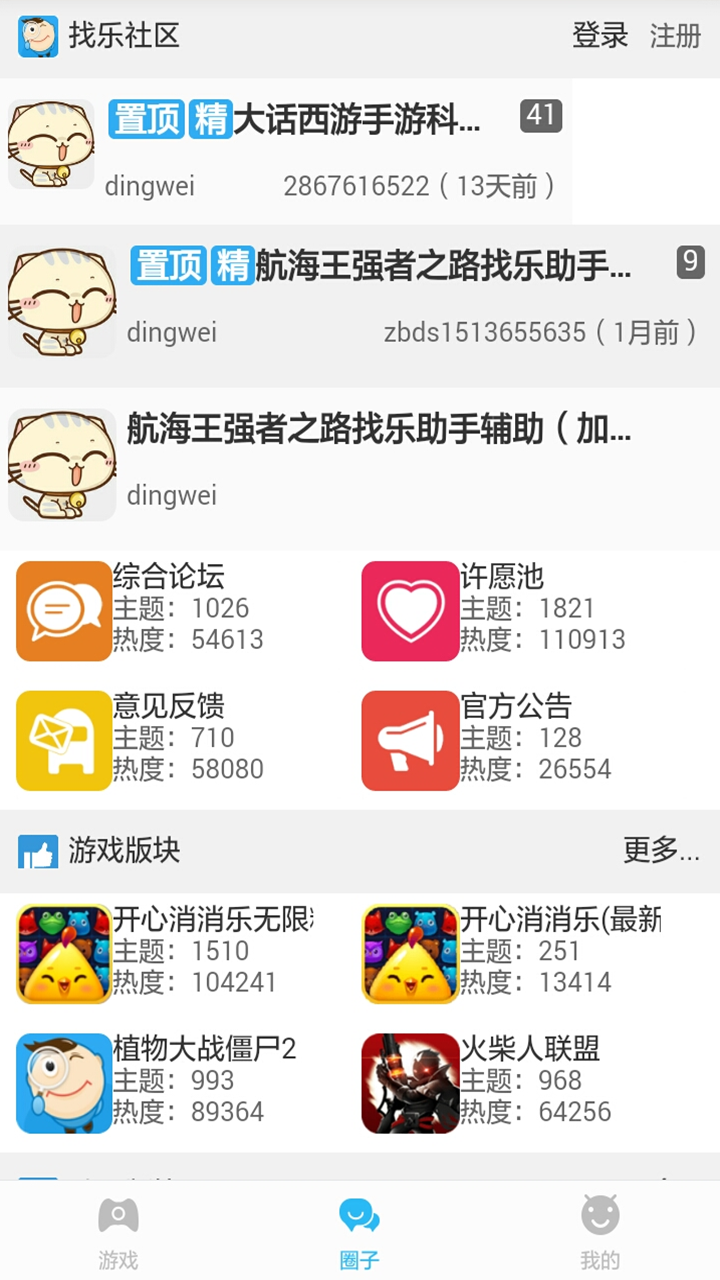This screenshot has width=720, height=1280.
Task: Click the reply count badge showing 41
Action: tap(542, 116)
